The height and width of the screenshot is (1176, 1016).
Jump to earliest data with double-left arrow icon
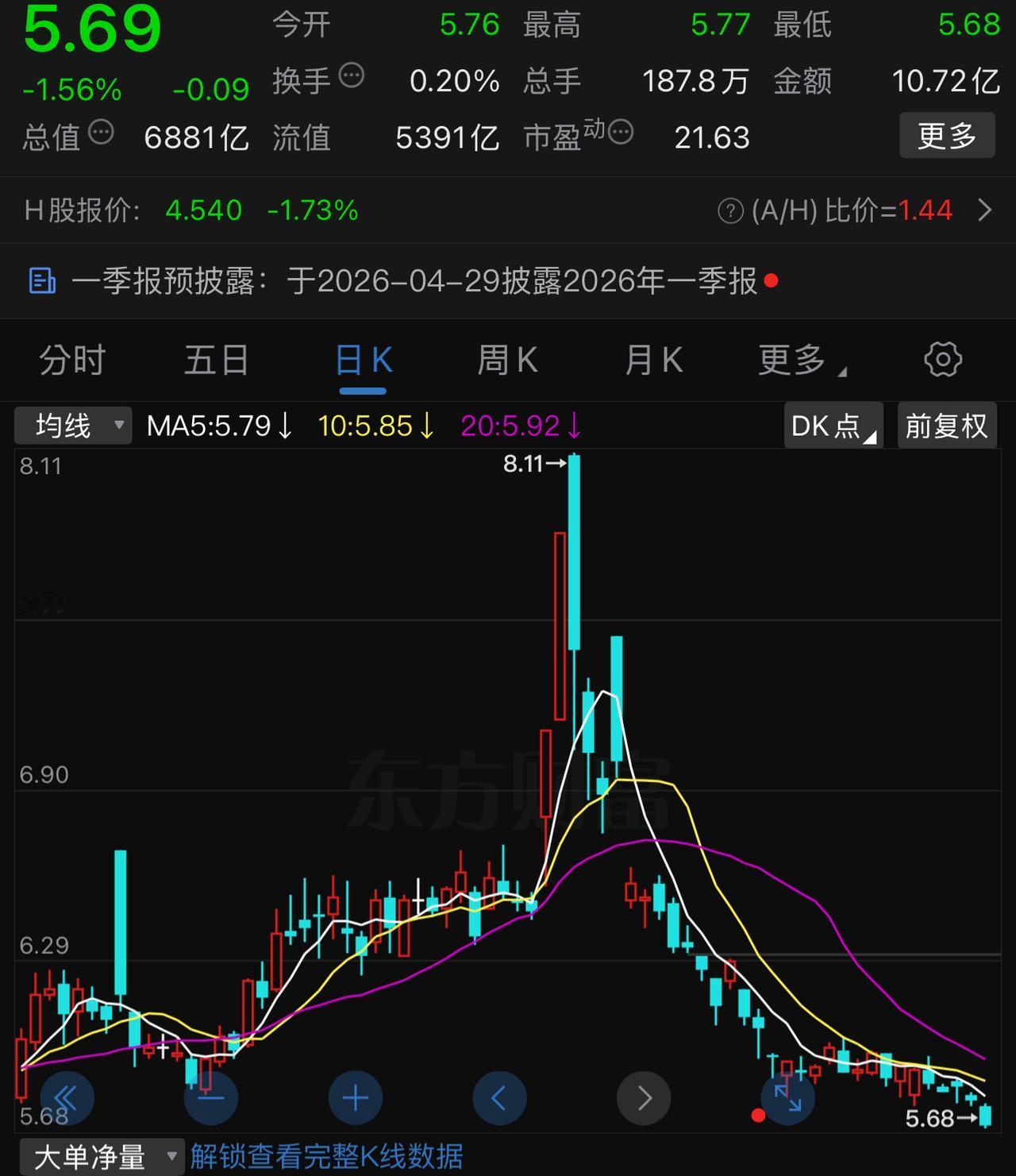(67, 1097)
